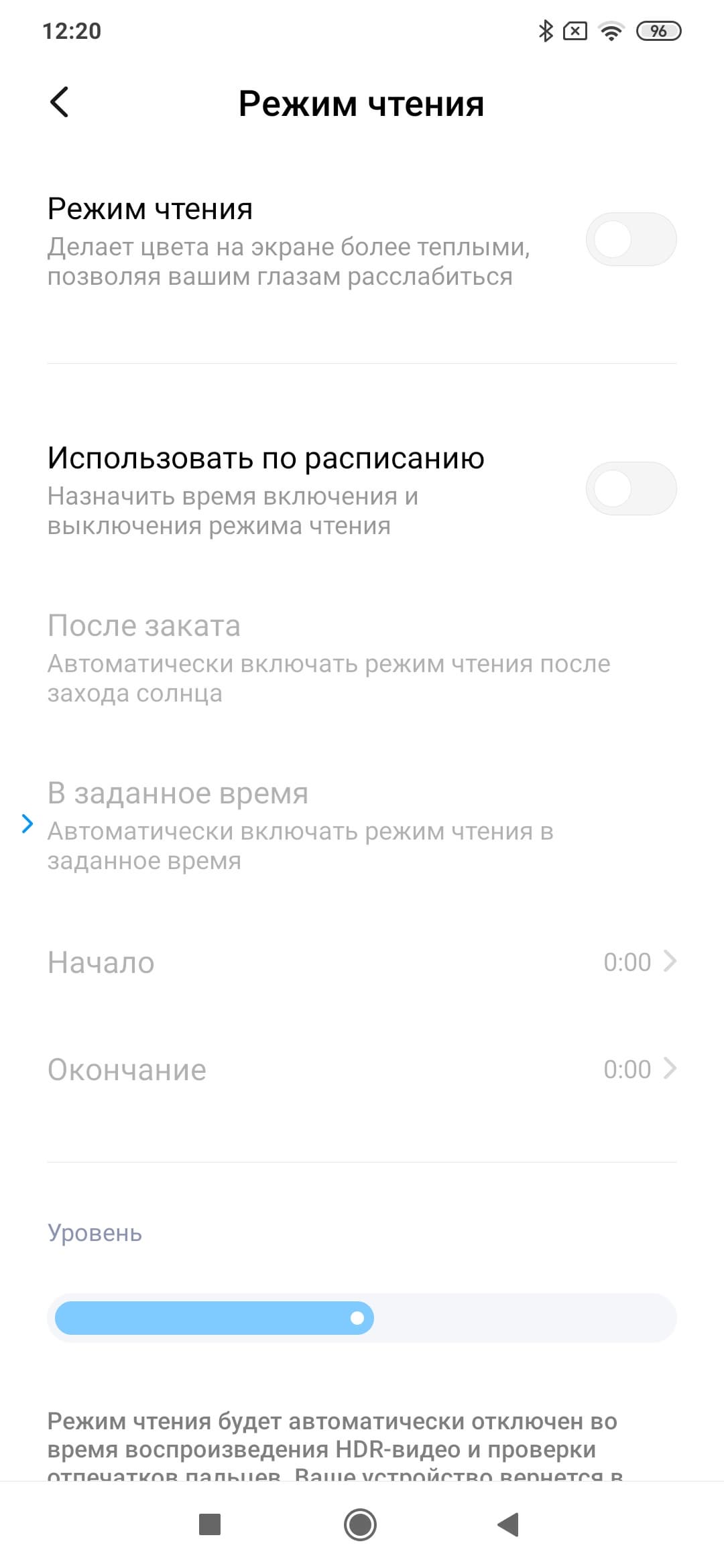Select the После заката option
Image resolution: width=724 pixels, height=1568 pixels.
pyautogui.click(x=328, y=657)
